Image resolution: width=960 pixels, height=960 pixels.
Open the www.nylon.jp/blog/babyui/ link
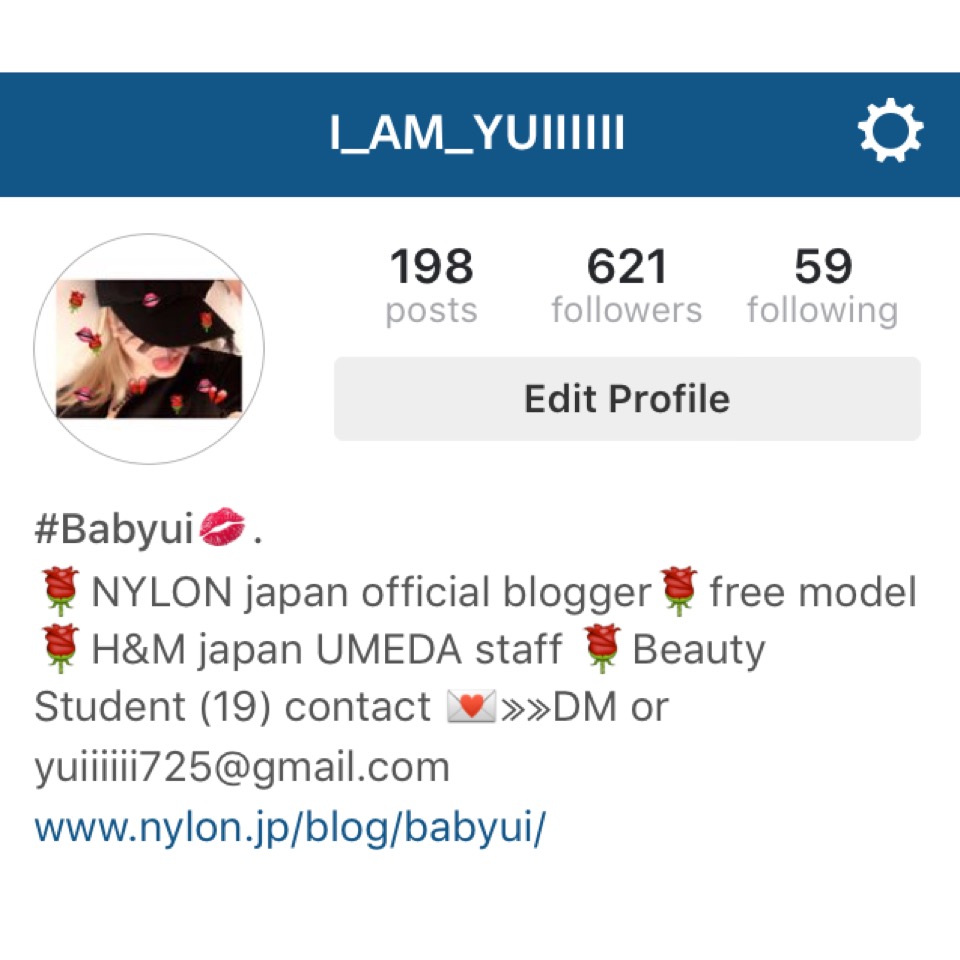click(290, 828)
